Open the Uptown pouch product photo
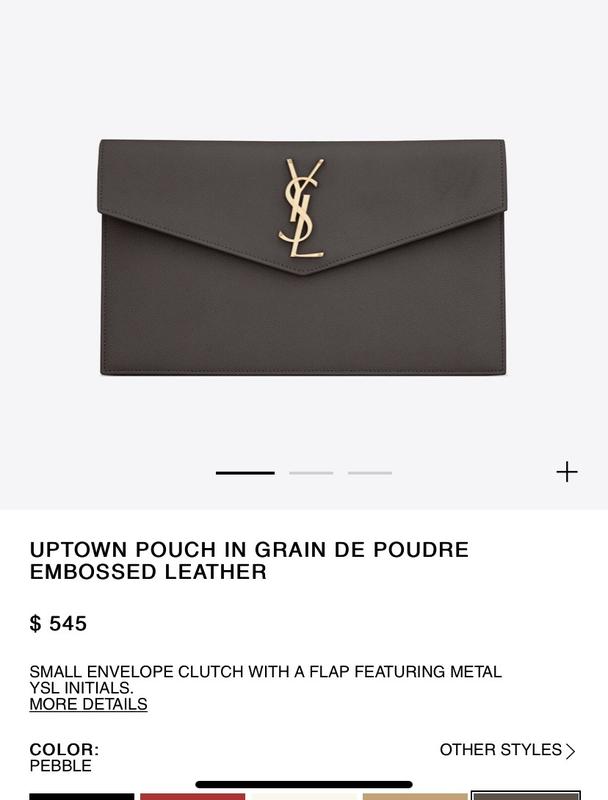This screenshot has height=800, width=608. (x=303, y=258)
